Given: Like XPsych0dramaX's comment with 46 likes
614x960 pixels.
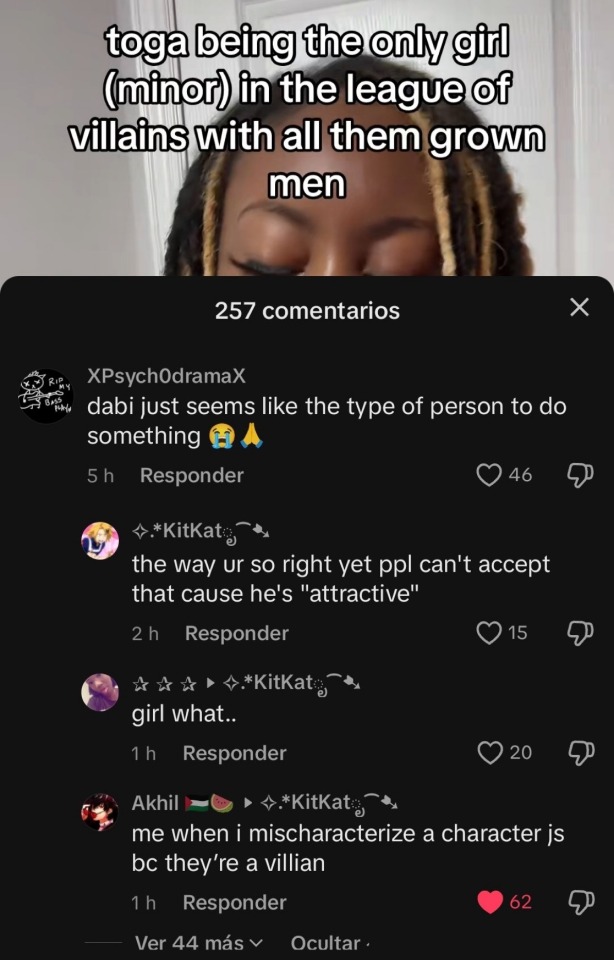Looking at the screenshot, I should click(489, 476).
